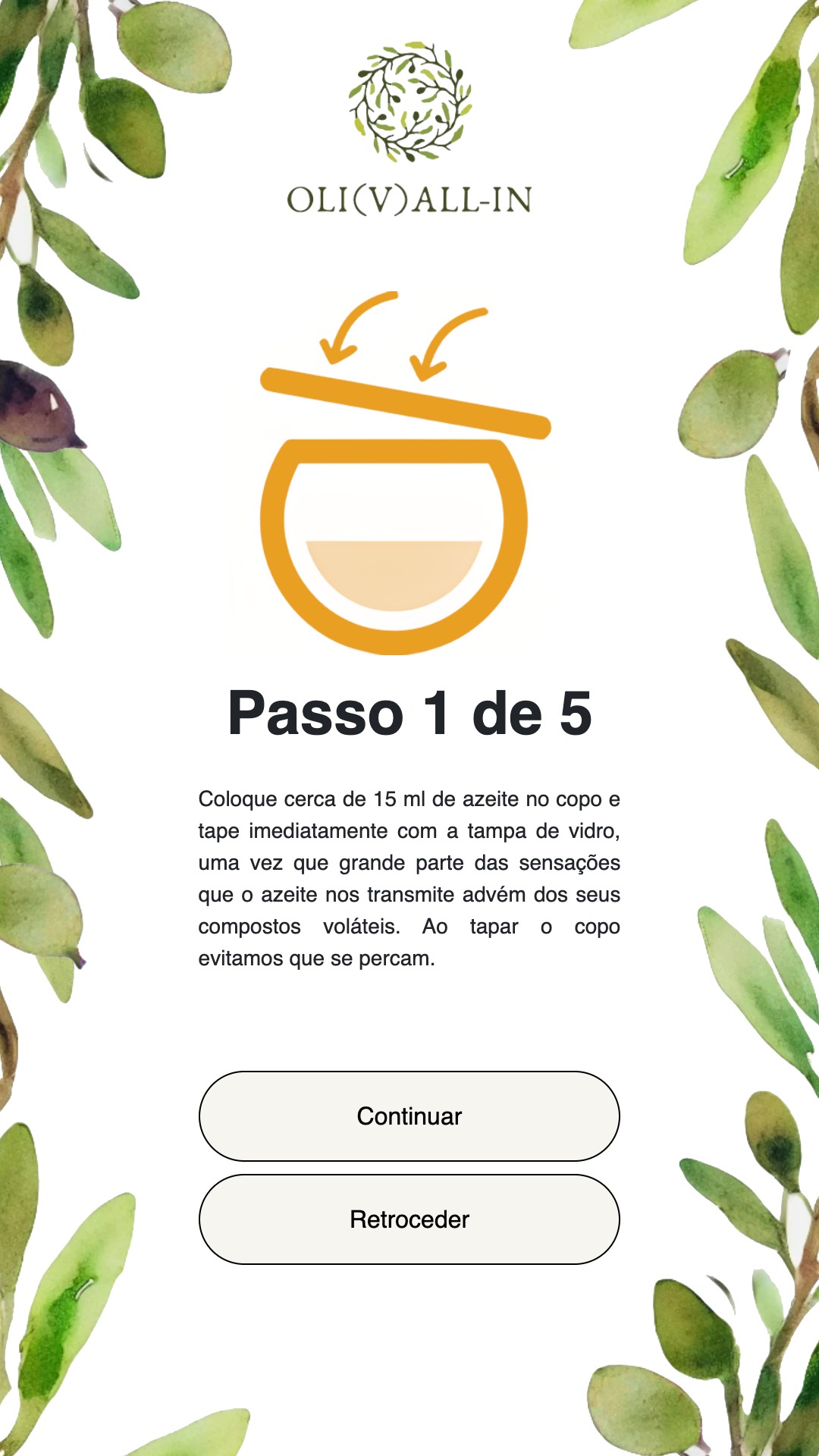The height and width of the screenshot is (1456, 819).
Task: Tap the Continuar button
Action: click(x=409, y=1116)
